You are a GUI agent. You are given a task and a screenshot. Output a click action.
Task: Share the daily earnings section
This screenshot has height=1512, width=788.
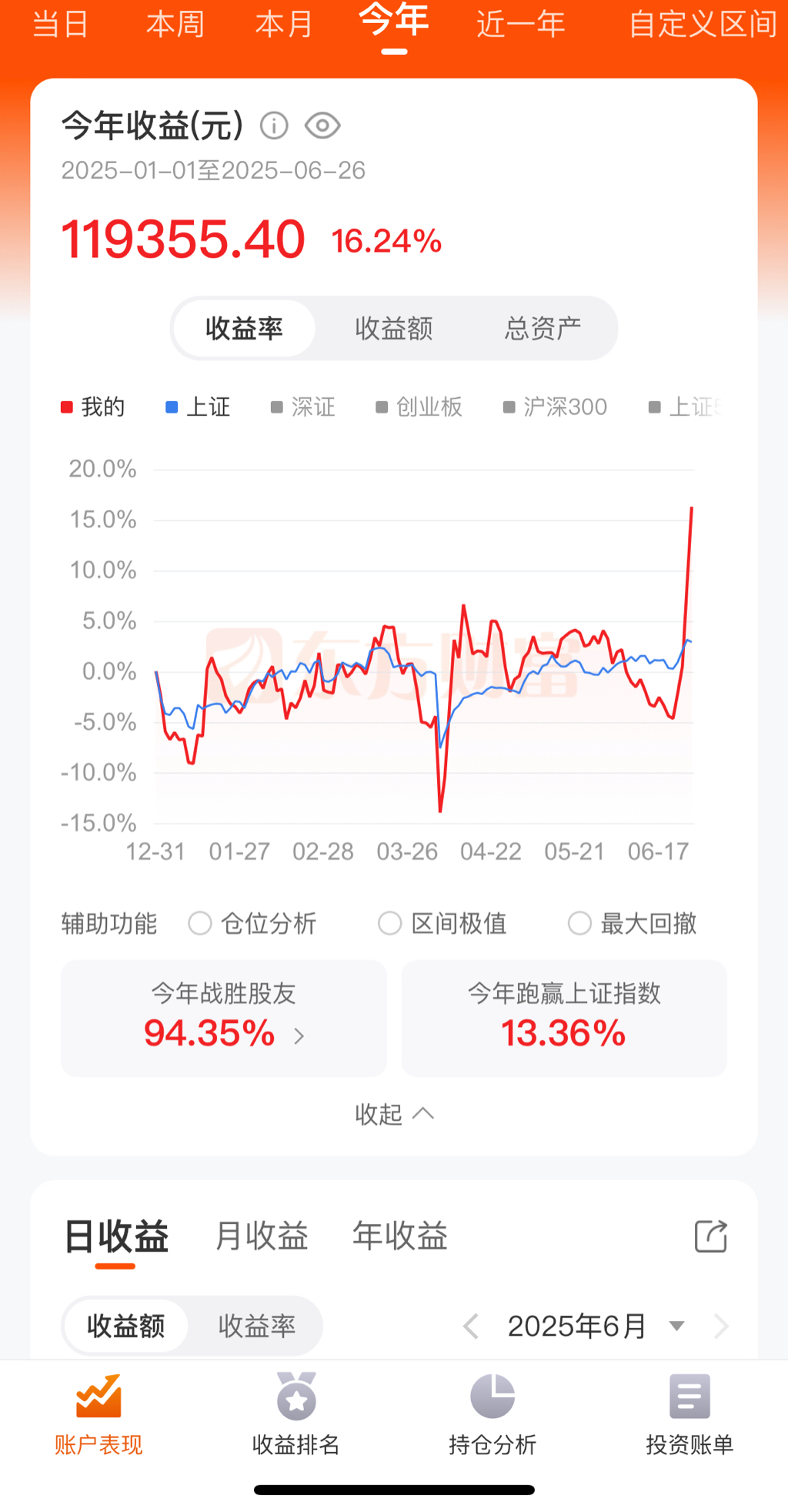(x=710, y=1236)
